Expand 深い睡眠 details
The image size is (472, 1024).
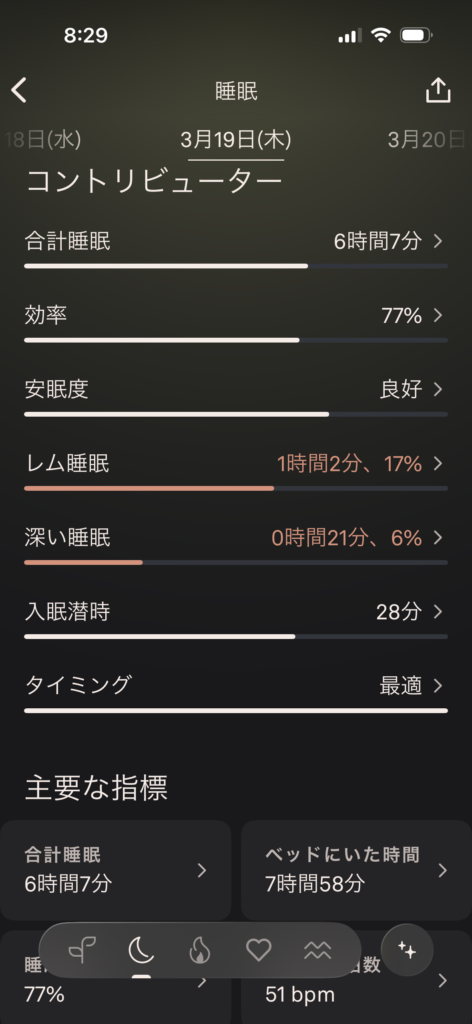236,545
